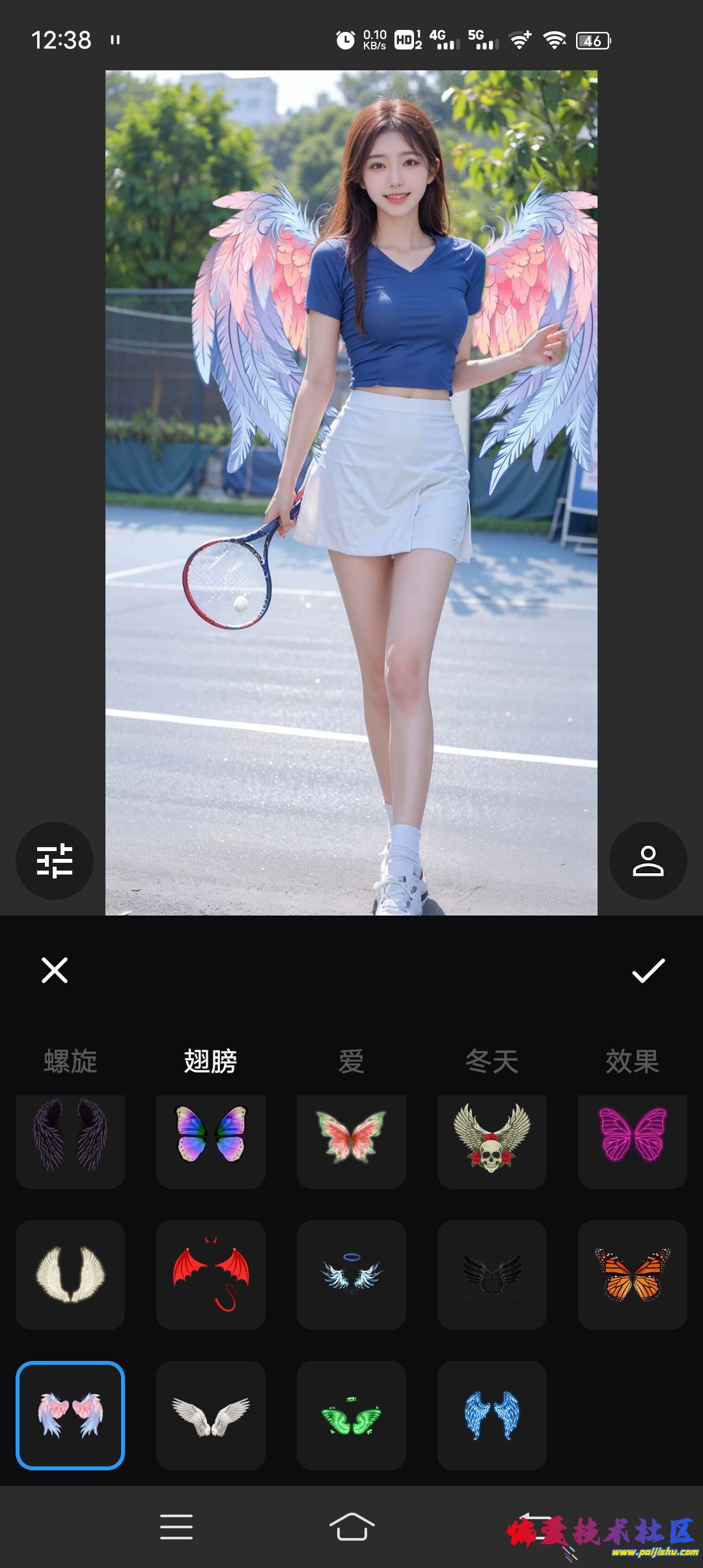Apply the skull with wings sticker
The image size is (703, 1568).
492,1136
